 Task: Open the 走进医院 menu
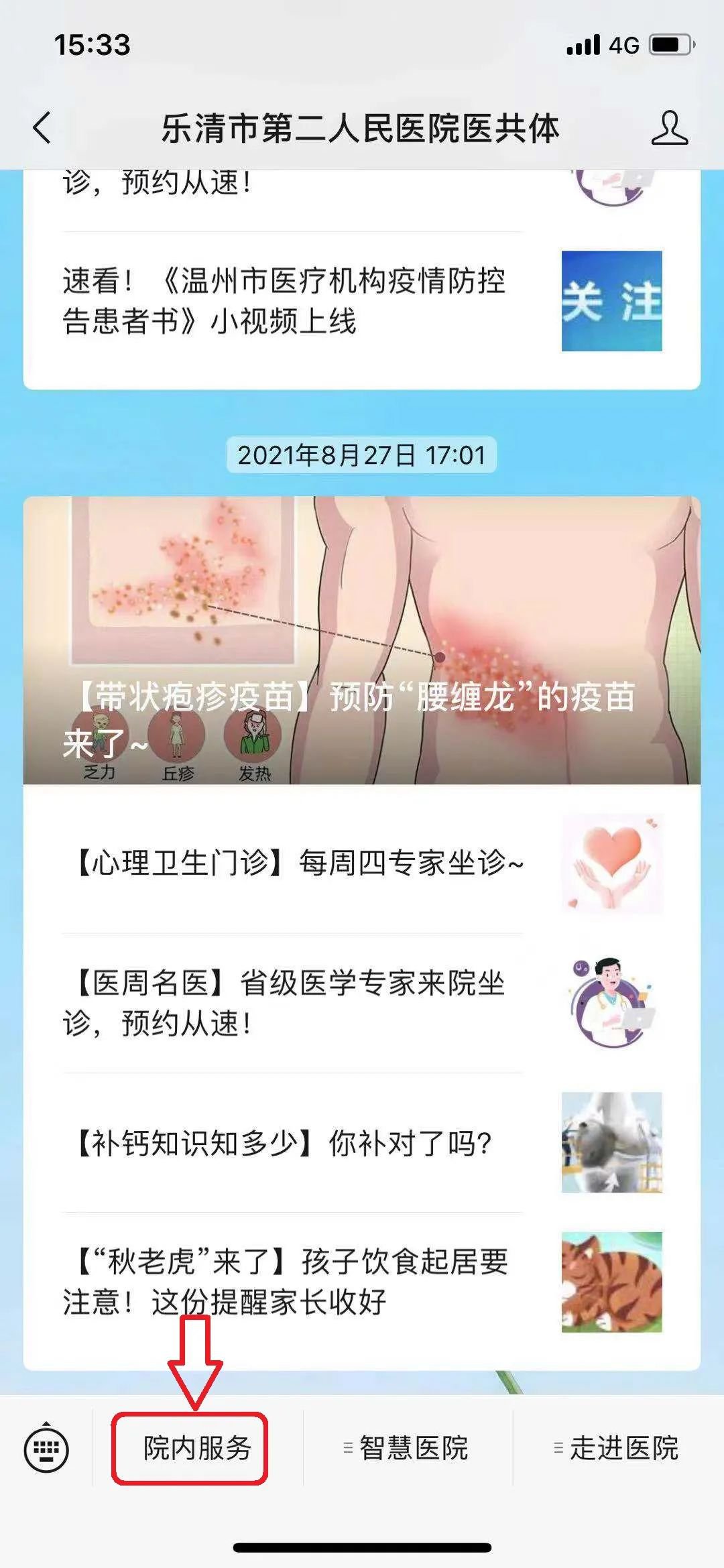617,1448
